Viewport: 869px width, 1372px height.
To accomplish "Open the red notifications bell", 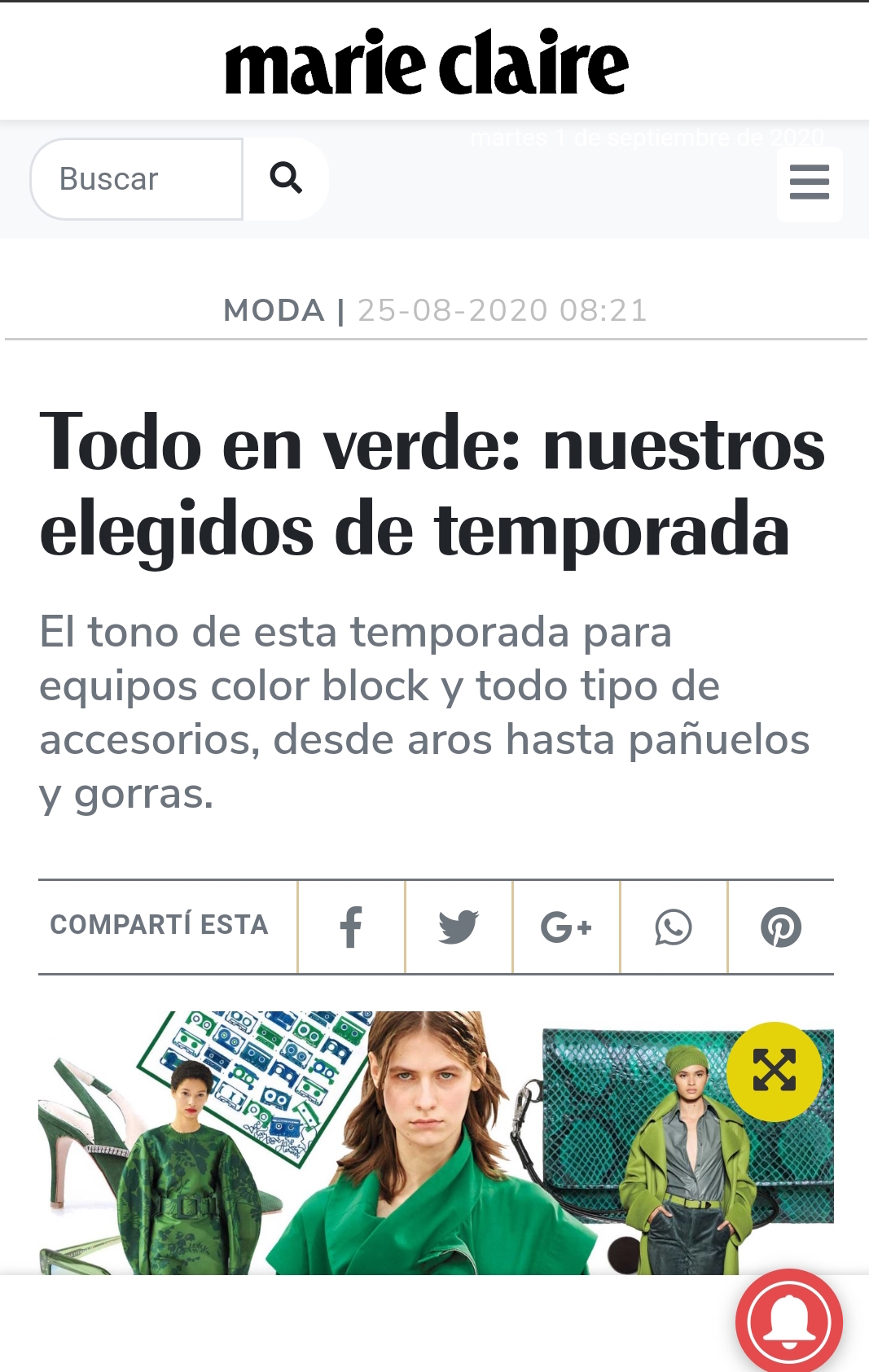I will click(x=788, y=1321).
